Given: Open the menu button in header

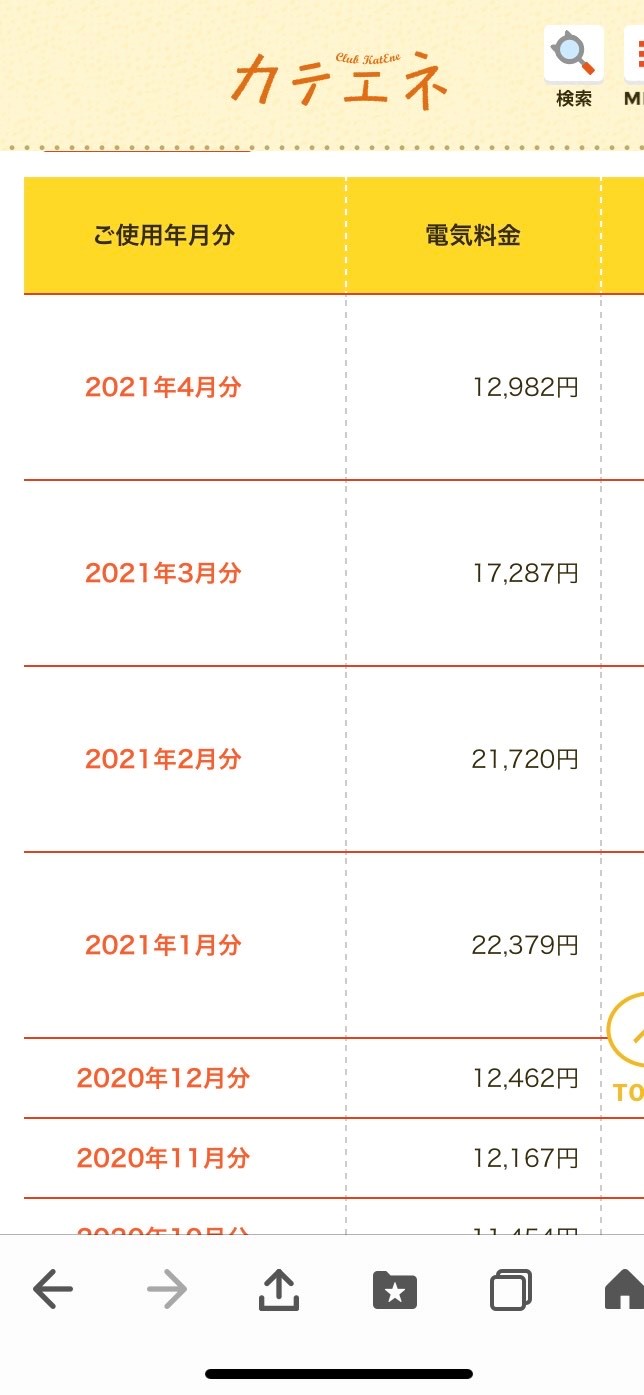Looking at the screenshot, I should coord(634,66).
